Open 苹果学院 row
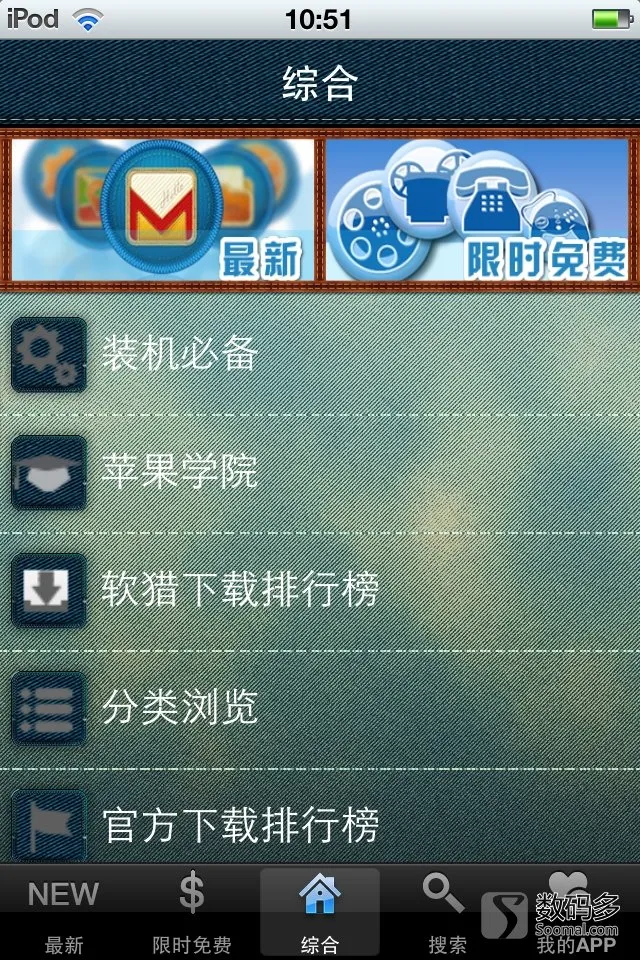640x960 pixels. (x=320, y=472)
